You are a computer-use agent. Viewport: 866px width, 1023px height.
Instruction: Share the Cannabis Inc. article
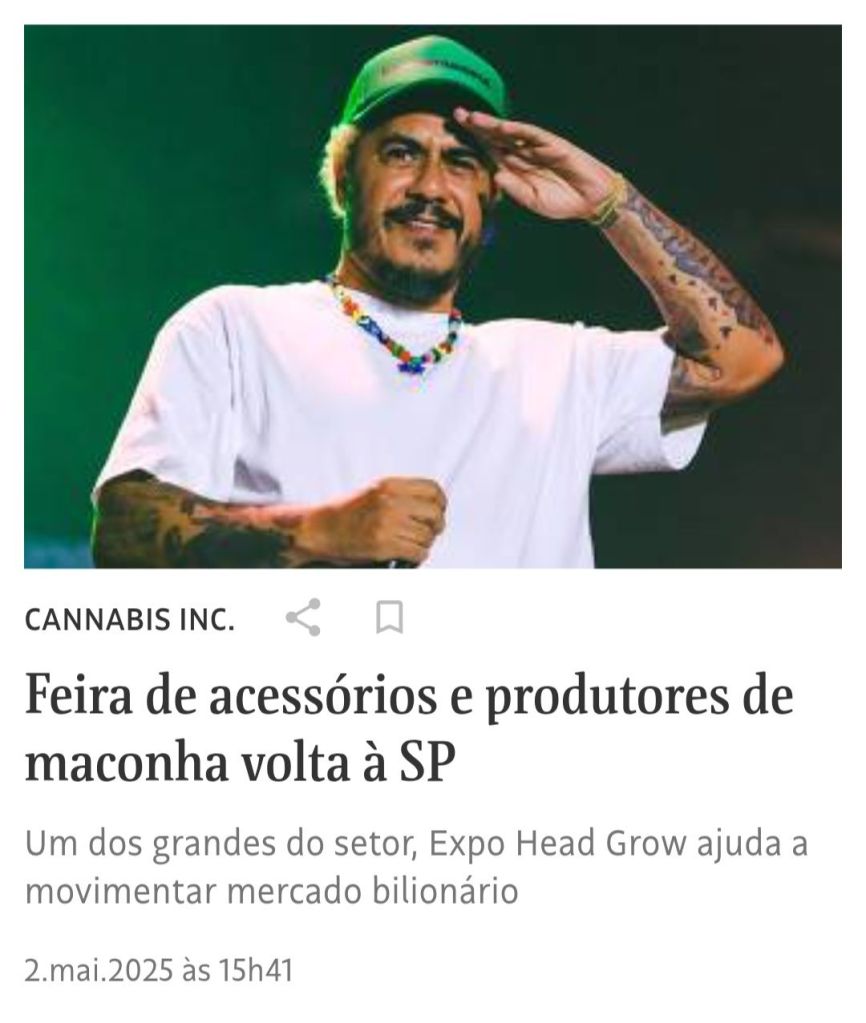pos(303,618)
